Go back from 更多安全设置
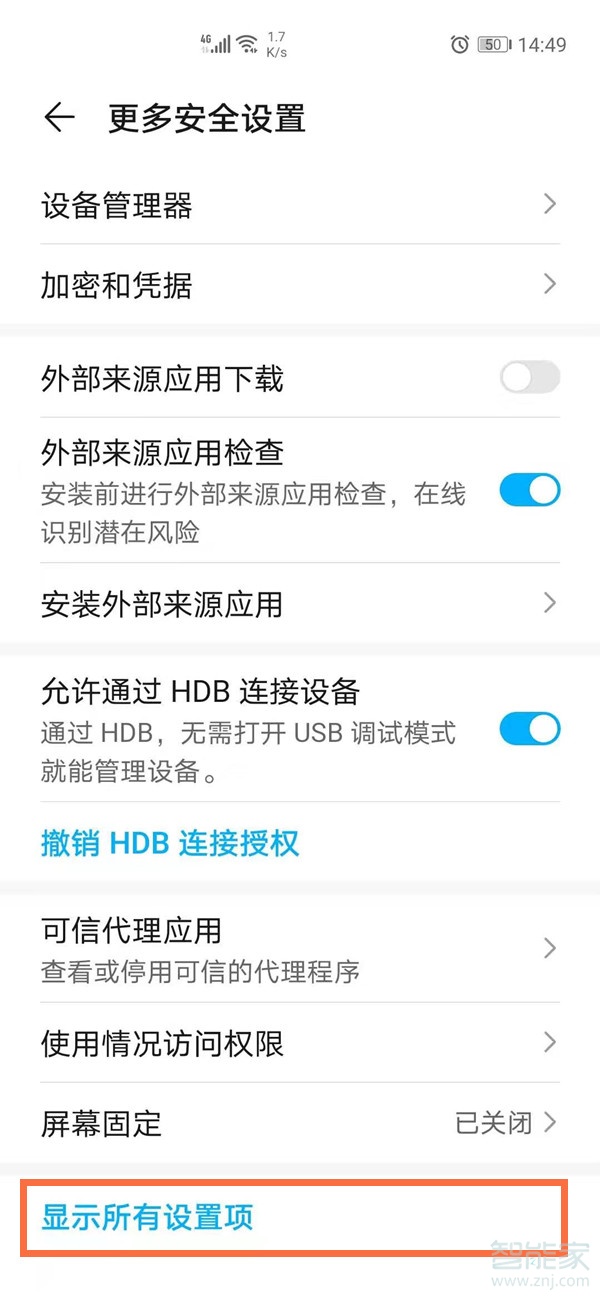The width and height of the screenshot is (600, 1300). coord(59,118)
